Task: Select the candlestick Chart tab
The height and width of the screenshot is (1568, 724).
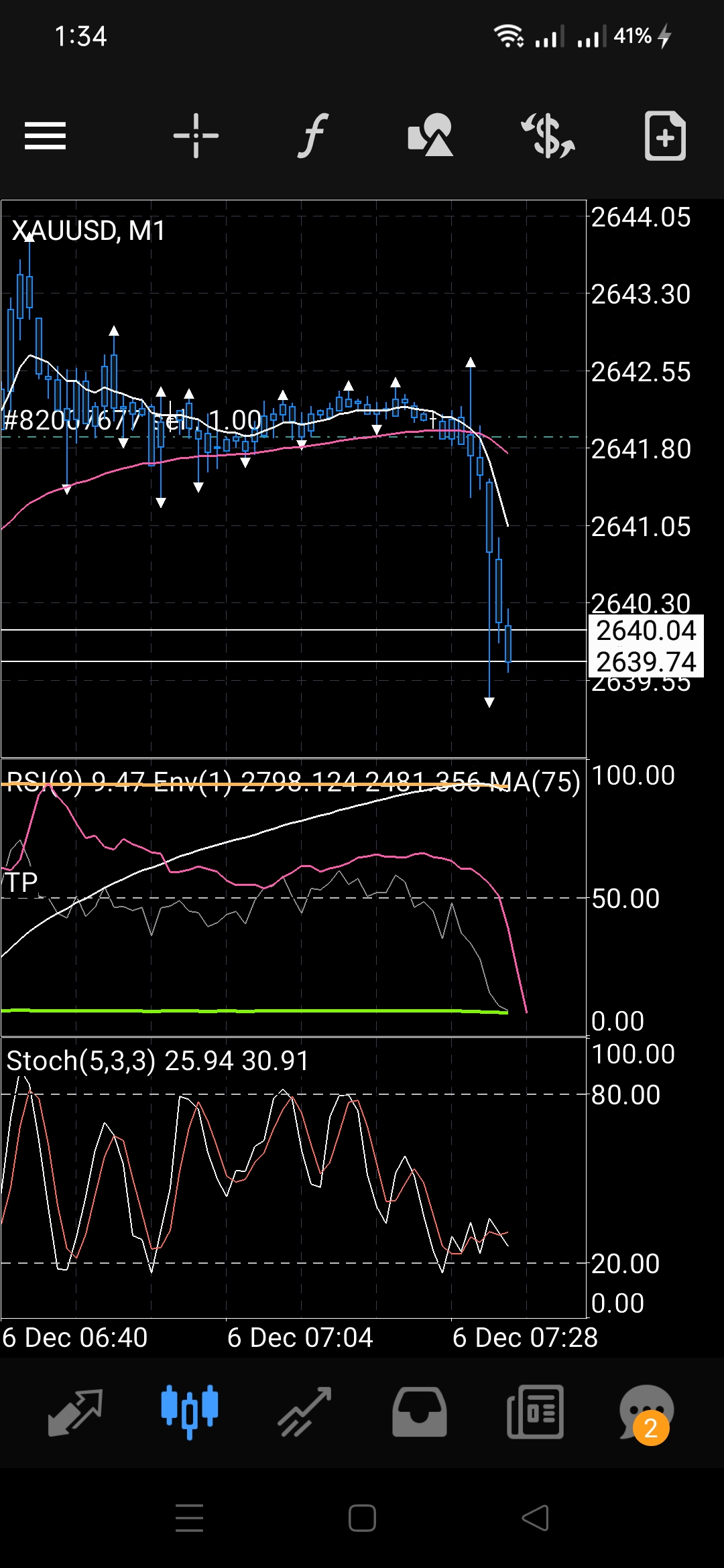Action: tap(190, 1411)
